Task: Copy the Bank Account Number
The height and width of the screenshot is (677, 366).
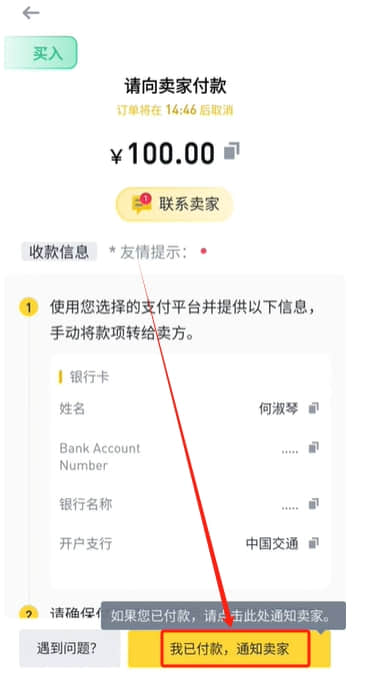Action: coord(314,448)
